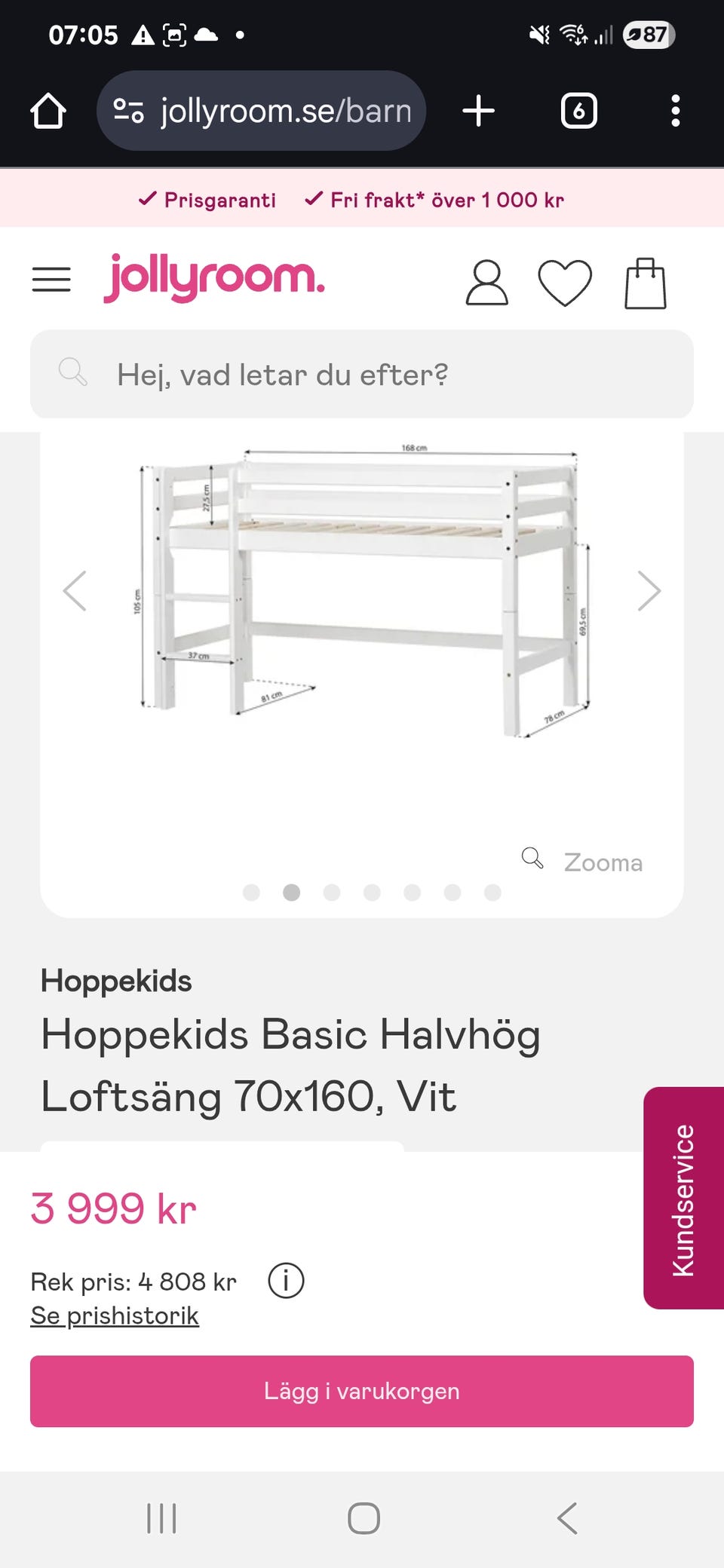Screen dimensions: 724x1568
Task: Go home via browser home icon
Action: [x=47, y=110]
